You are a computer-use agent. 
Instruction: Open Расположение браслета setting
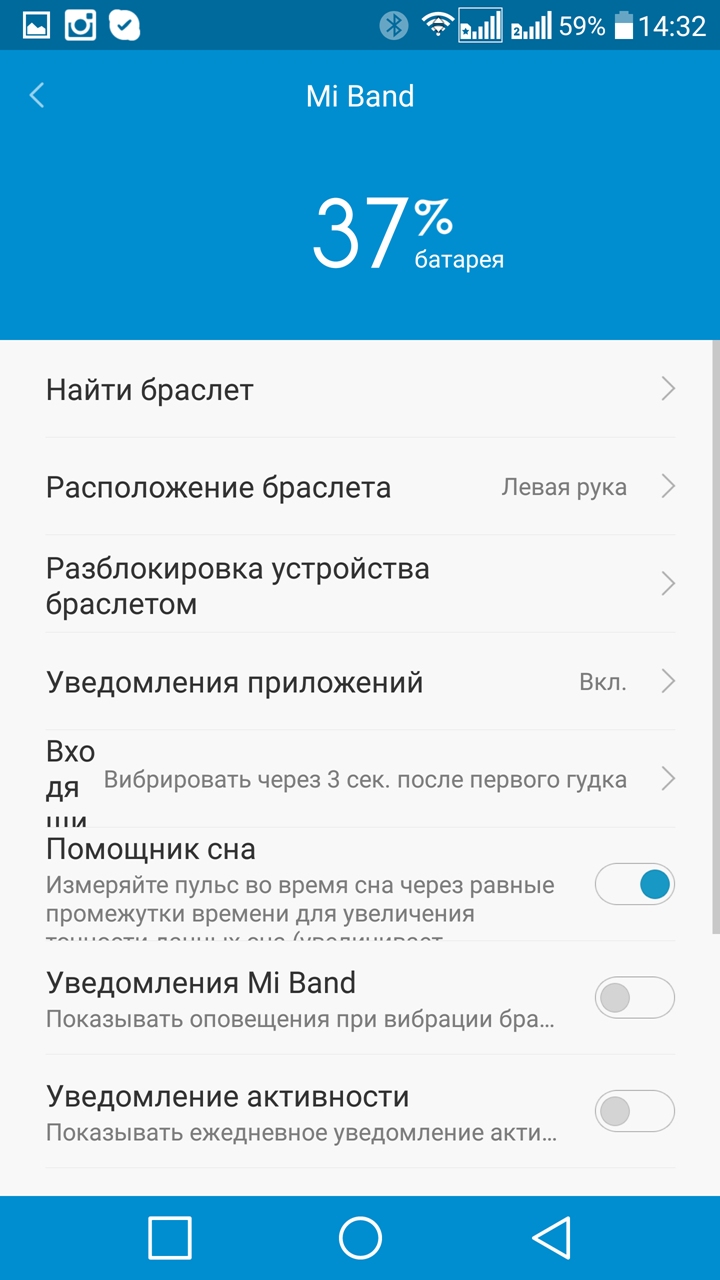click(x=360, y=487)
